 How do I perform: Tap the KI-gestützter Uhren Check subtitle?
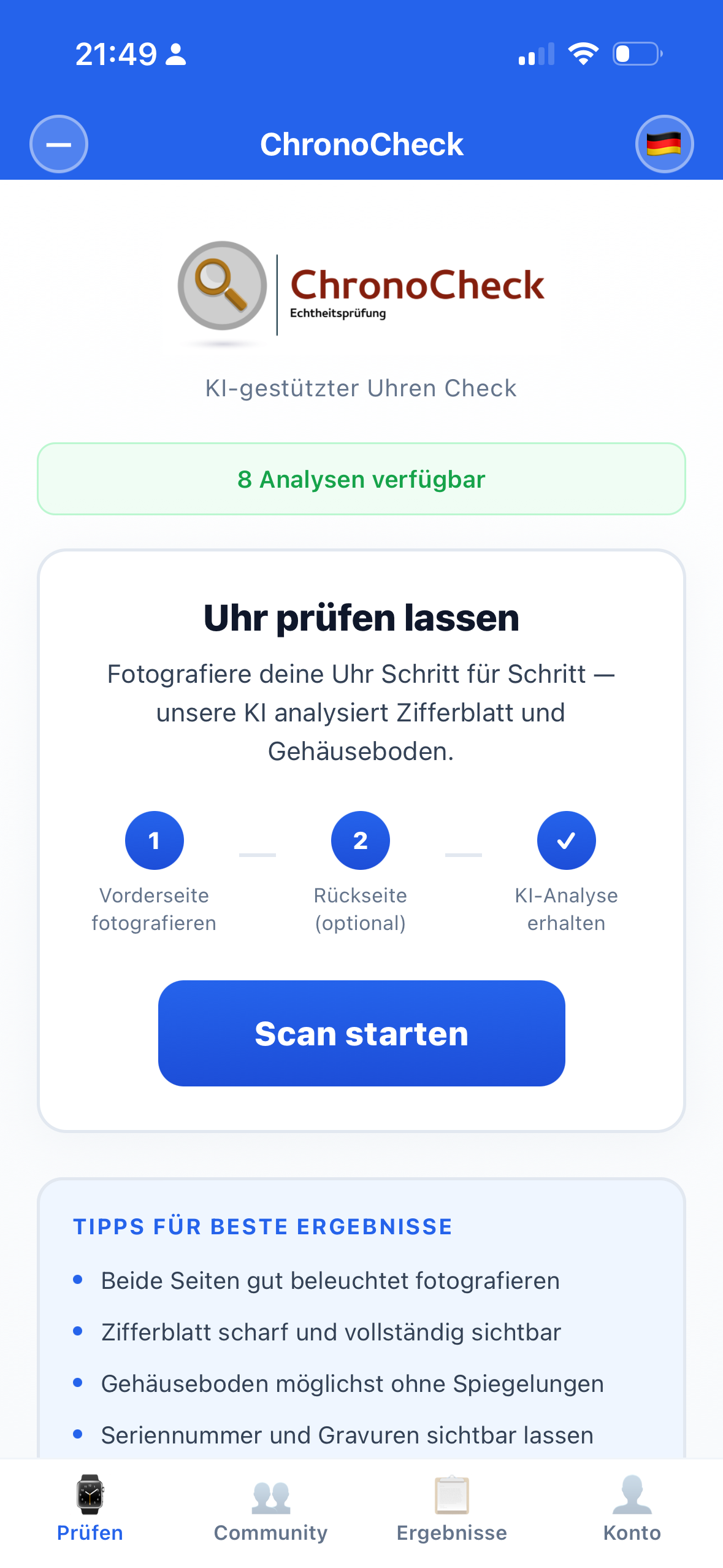pyautogui.click(x=361, y=388)
